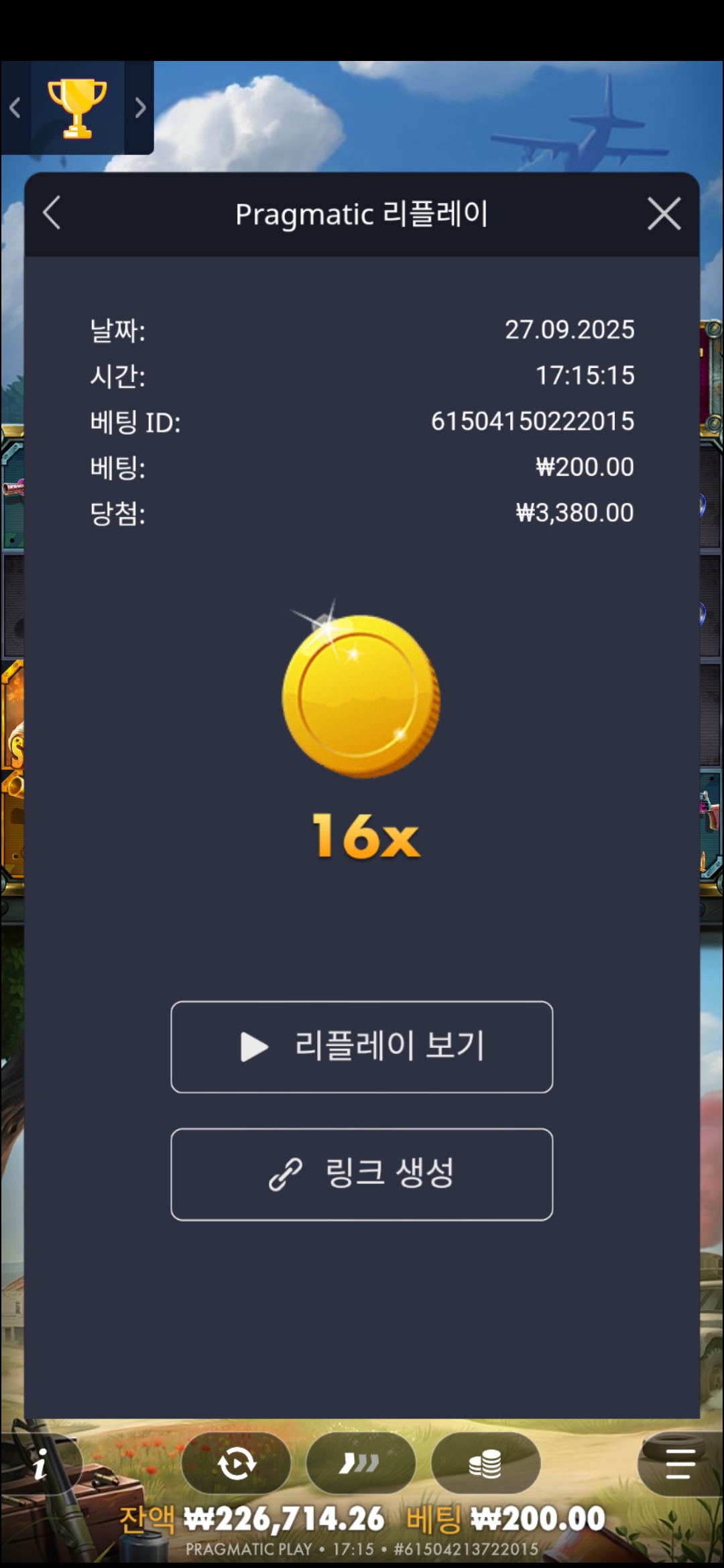Open the bet amount coins button
Viewport: 724px width, 1568px height.
(x=485, y=1463)
